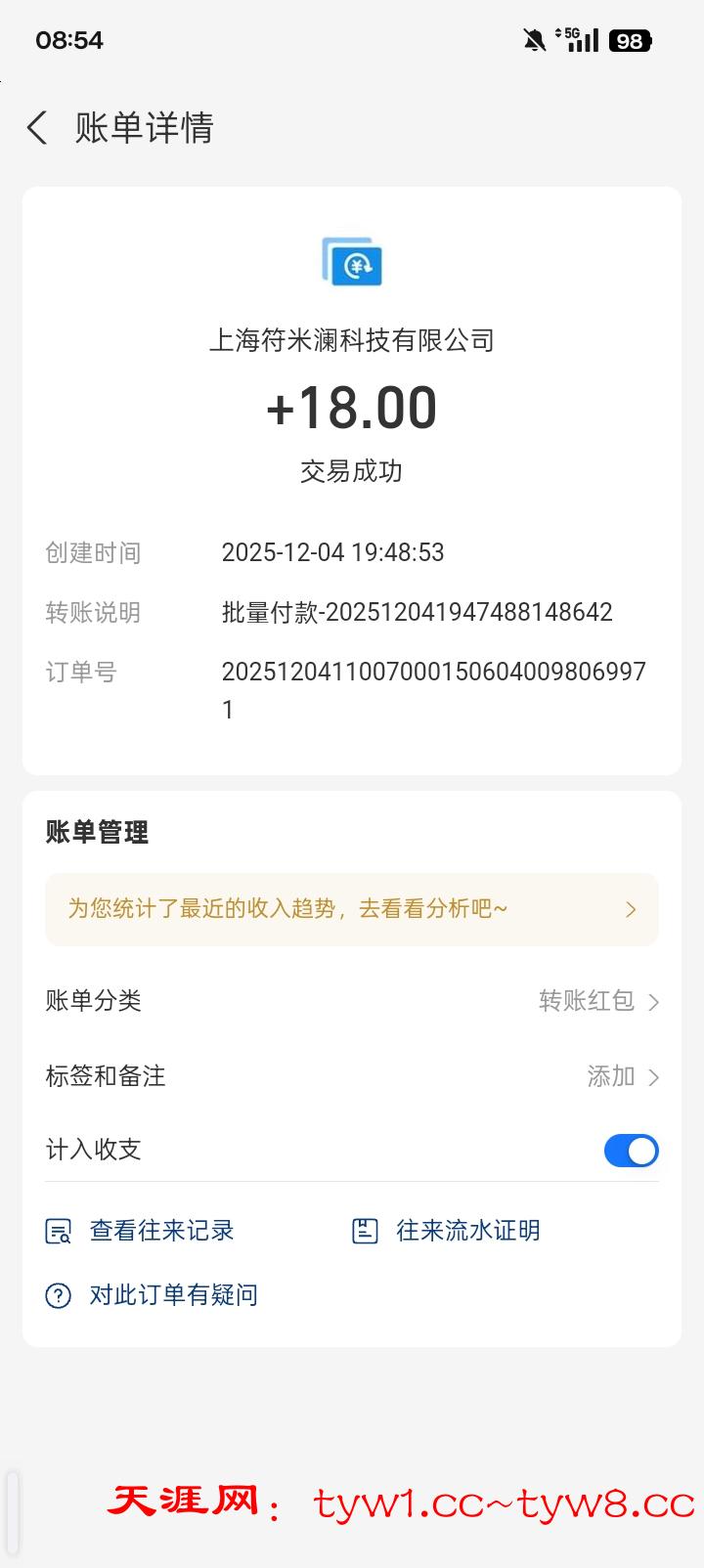
Task: Change 账单分类 from 转账红包
Action: (598, 1001)
